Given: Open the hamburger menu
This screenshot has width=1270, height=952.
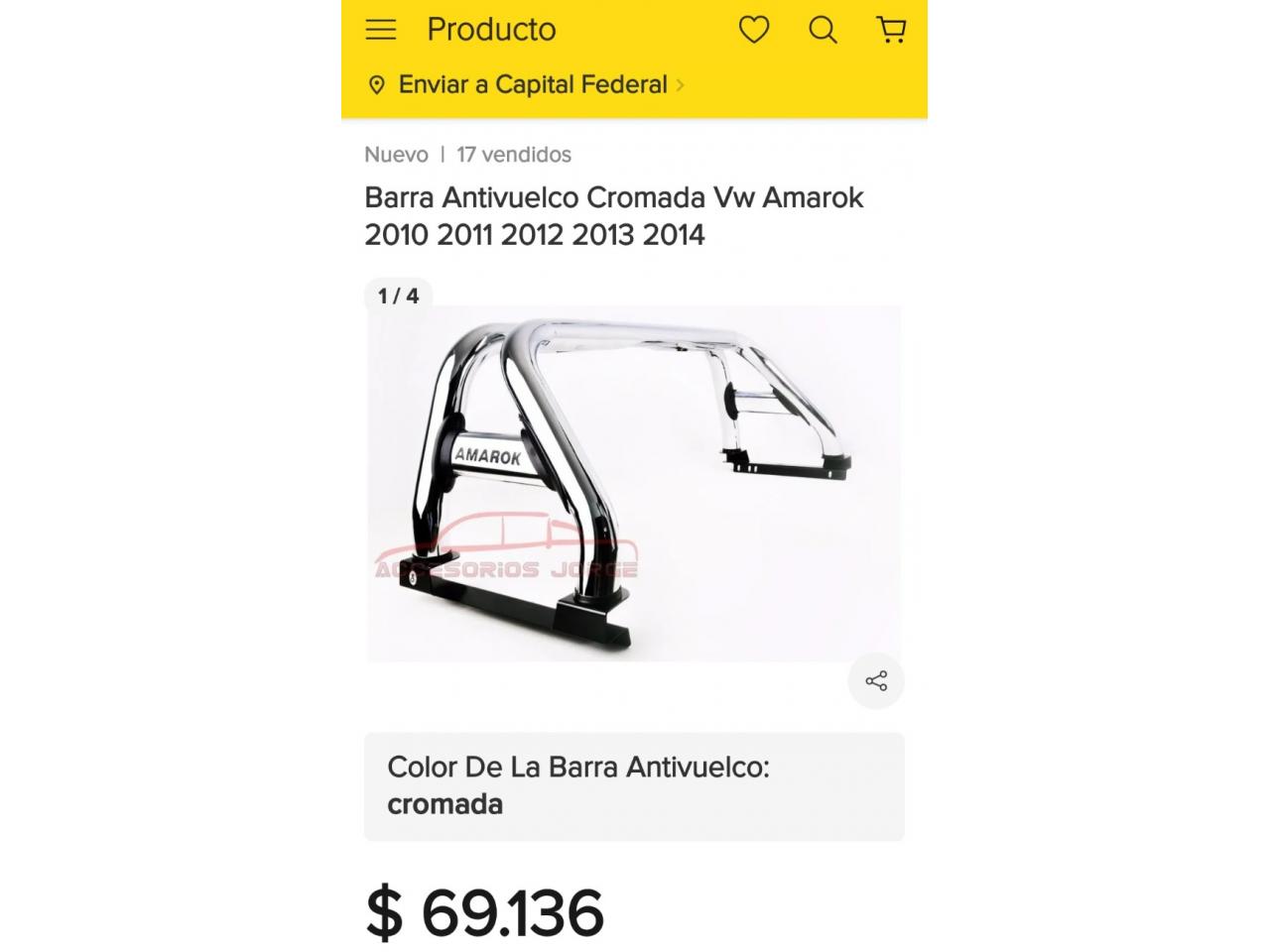Looking at the screenshot, I should [x=381, y=30].
